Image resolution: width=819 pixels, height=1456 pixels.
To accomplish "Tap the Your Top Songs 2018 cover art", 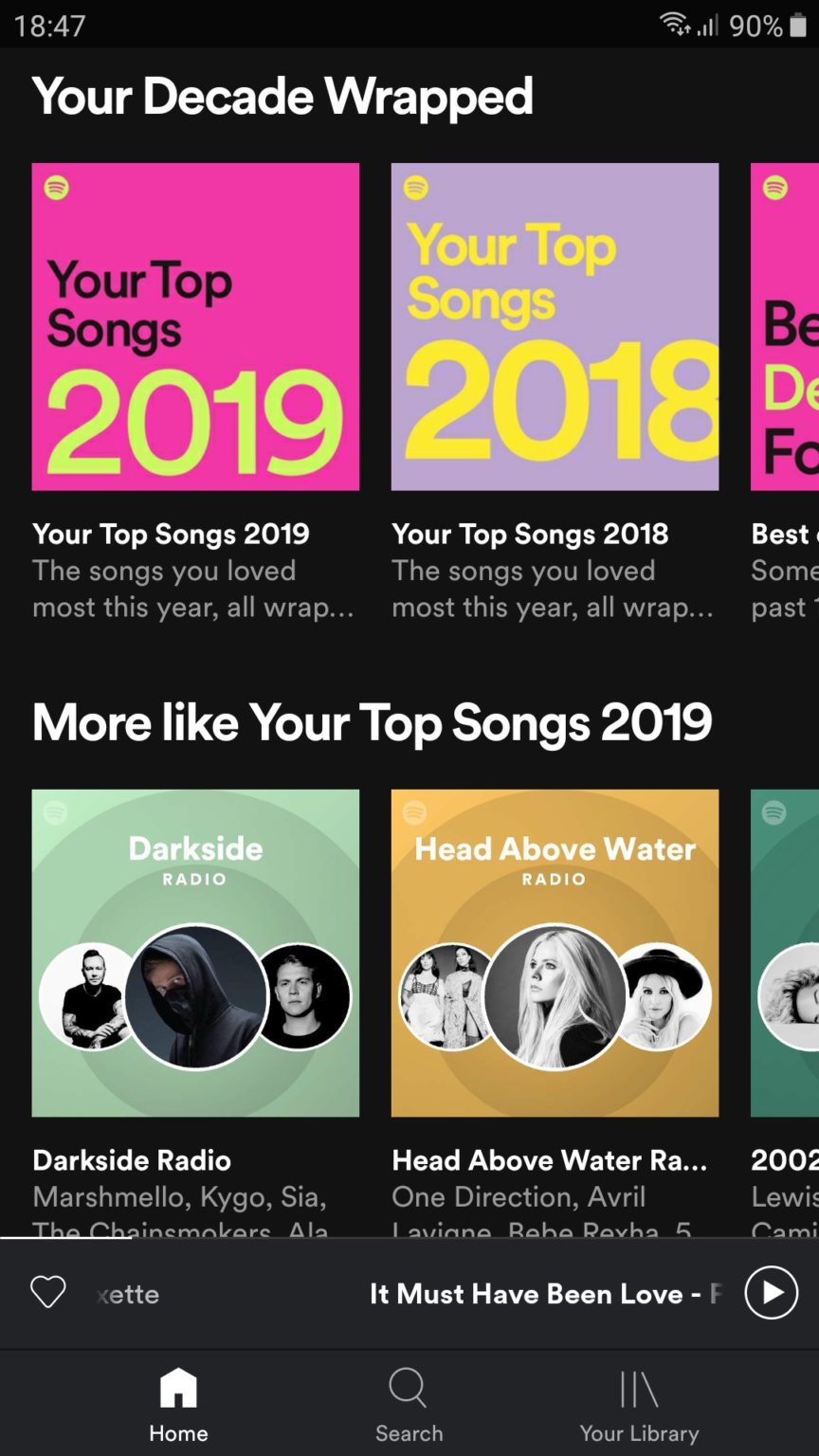I will [555, 325].
